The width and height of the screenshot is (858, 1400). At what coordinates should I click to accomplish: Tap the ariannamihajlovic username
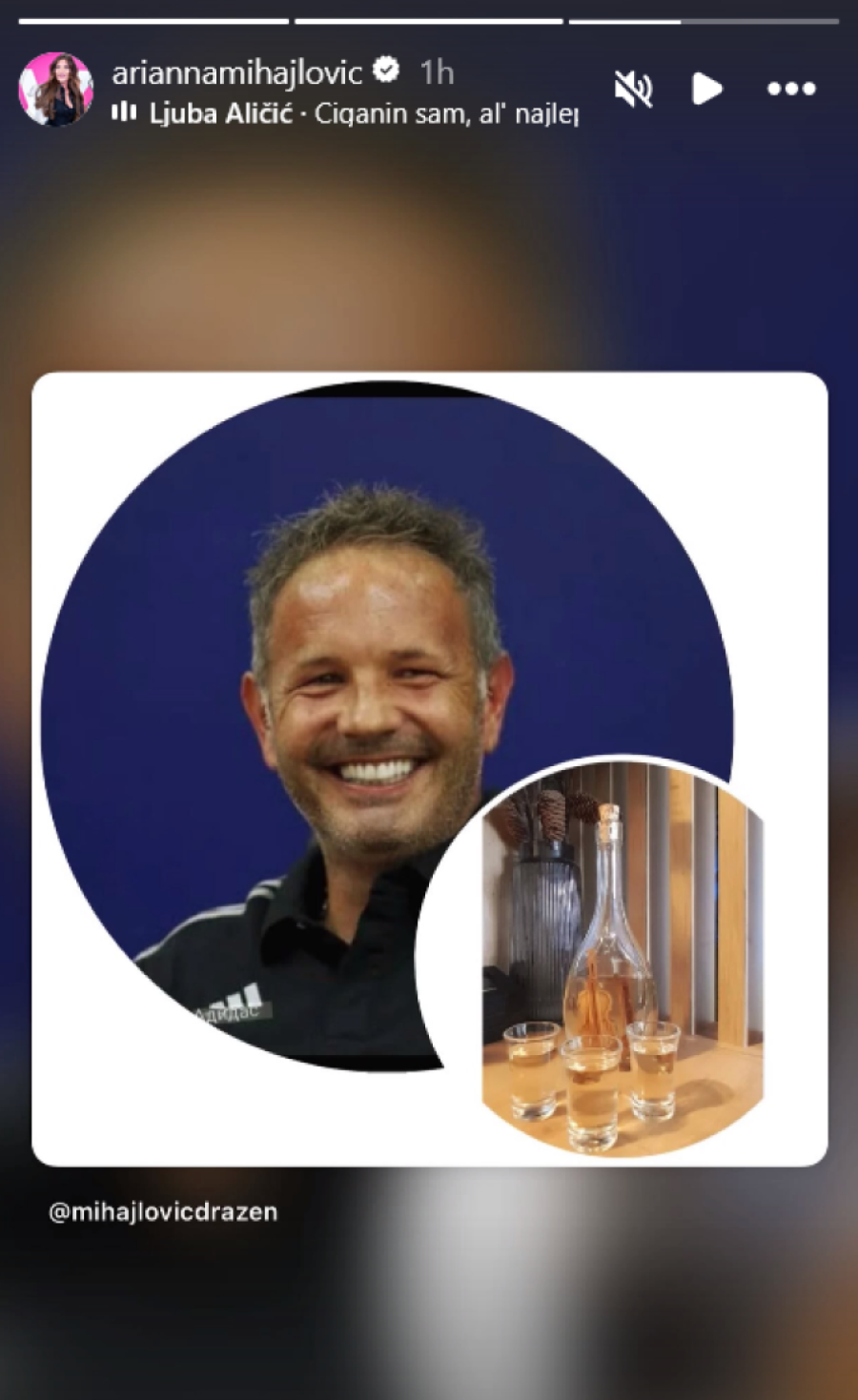point(237,72)
